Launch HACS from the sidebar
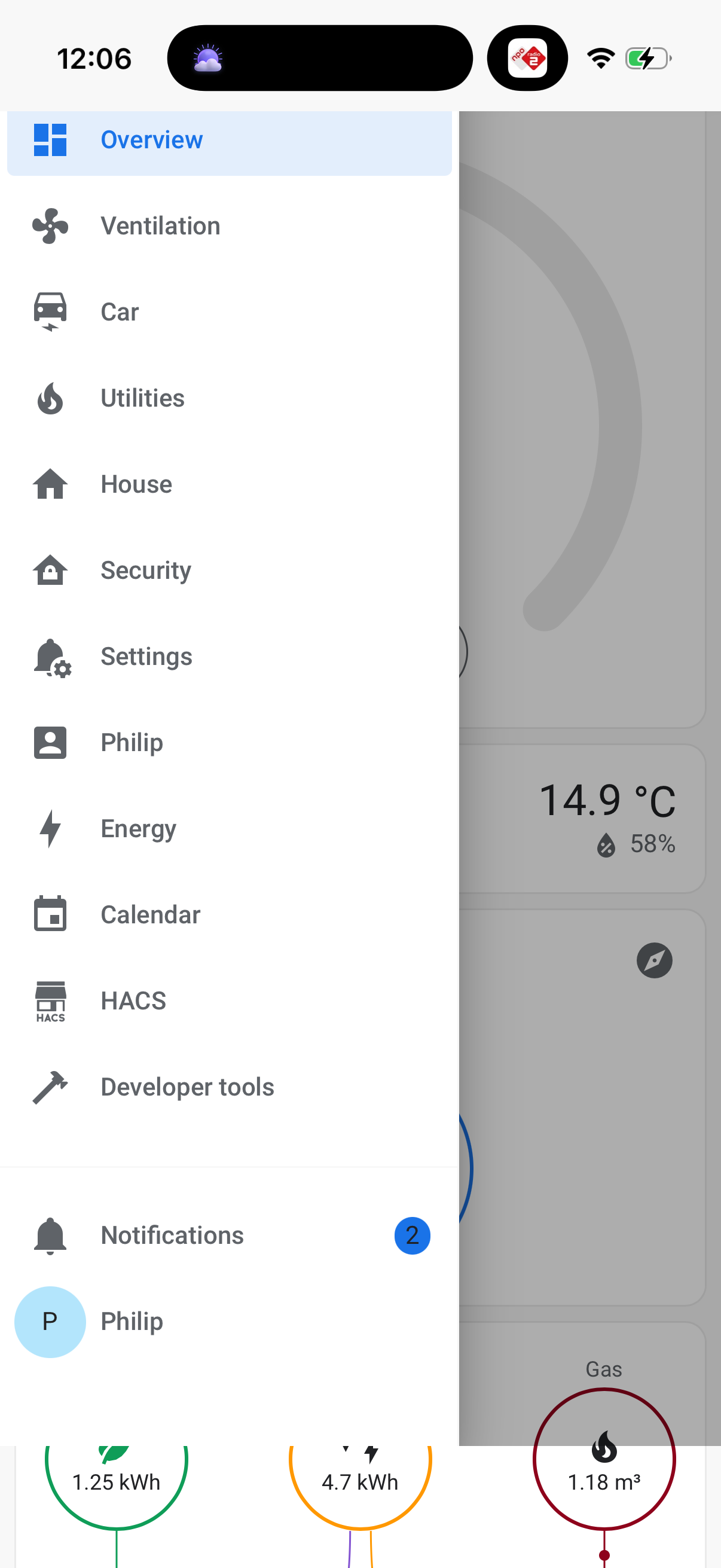 pos(229,1001)
